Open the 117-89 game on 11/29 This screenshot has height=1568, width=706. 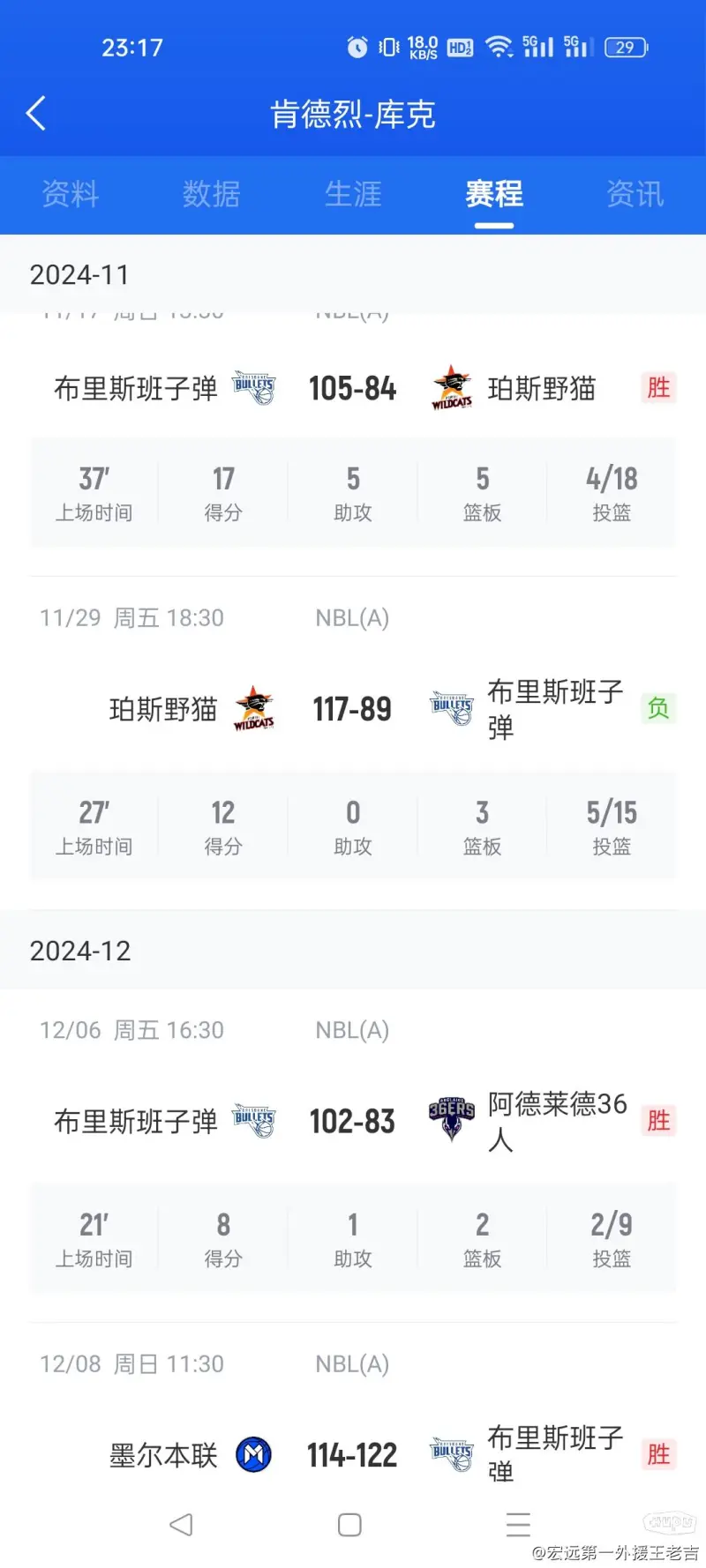[352, 709]
